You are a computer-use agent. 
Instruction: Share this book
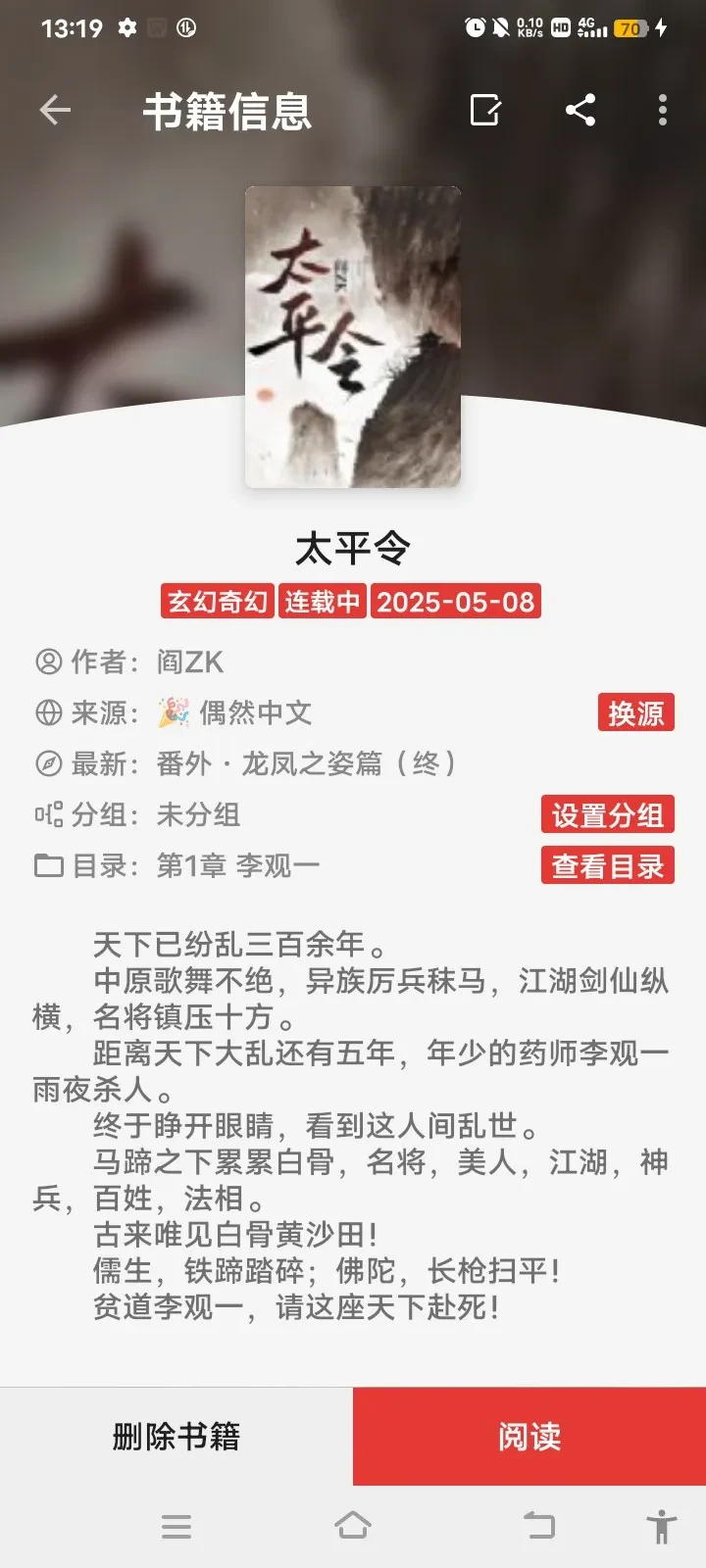pos(580,111)
